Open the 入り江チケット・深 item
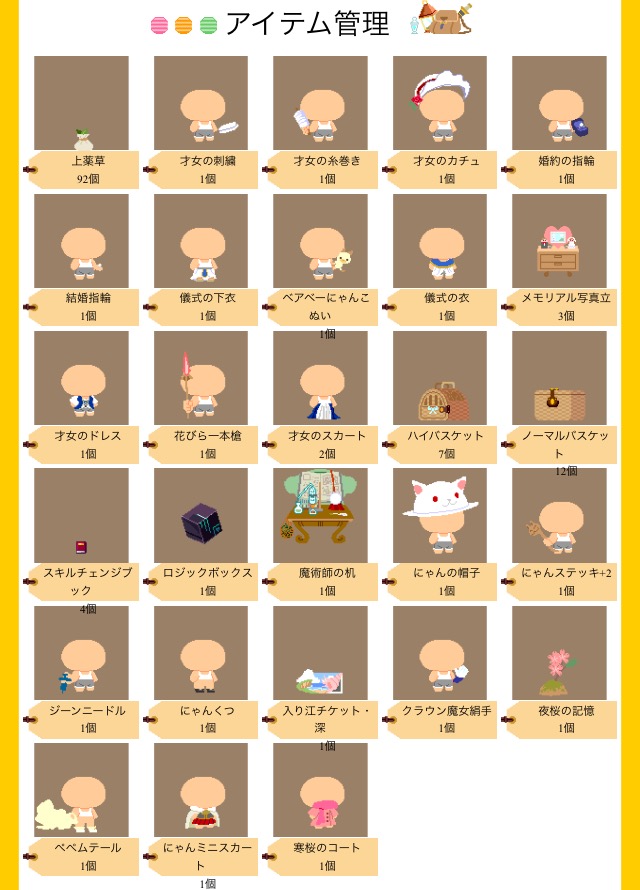 click(x=320, y=653)
